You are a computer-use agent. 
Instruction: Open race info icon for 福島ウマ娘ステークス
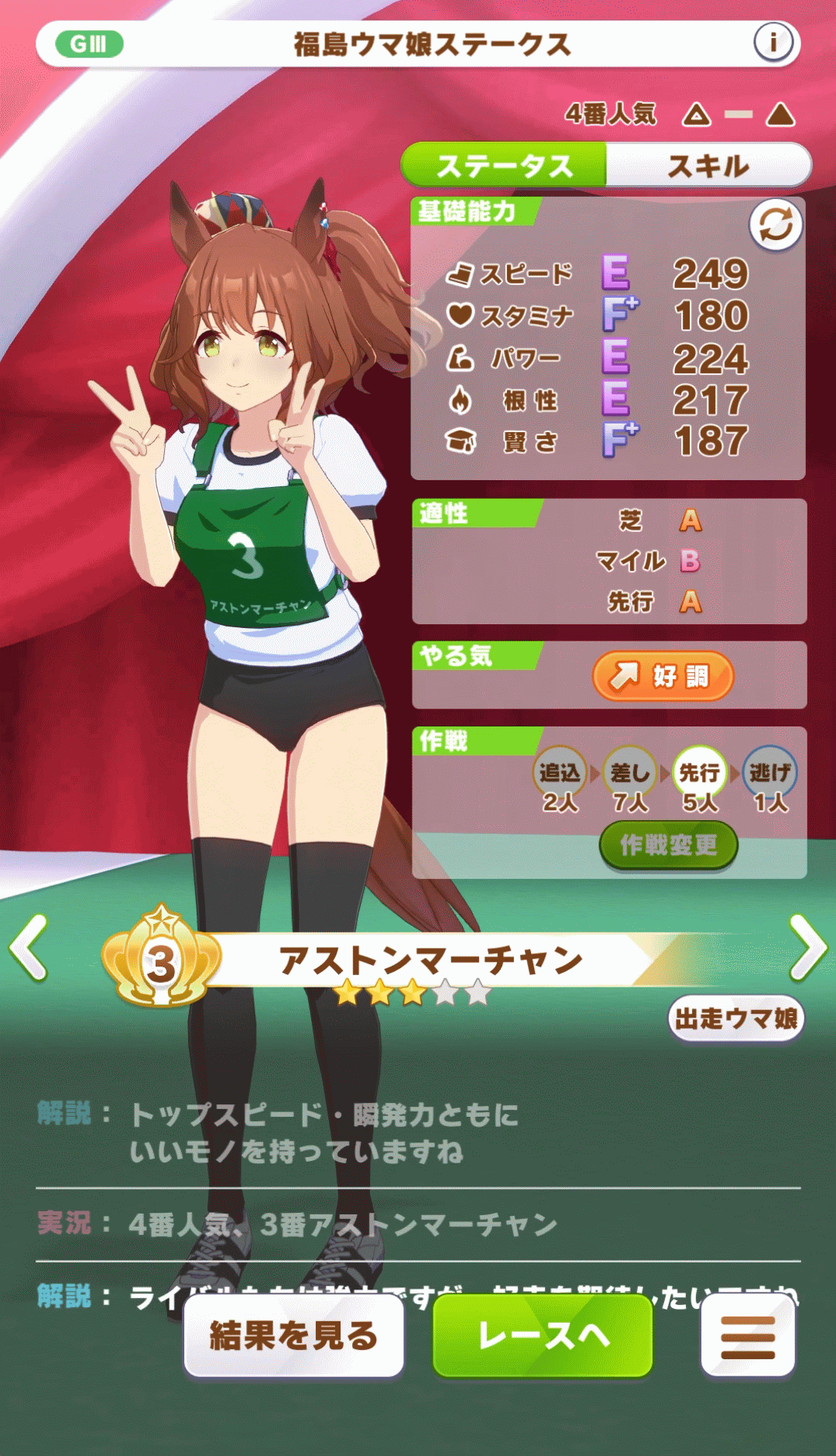(773, 42)
